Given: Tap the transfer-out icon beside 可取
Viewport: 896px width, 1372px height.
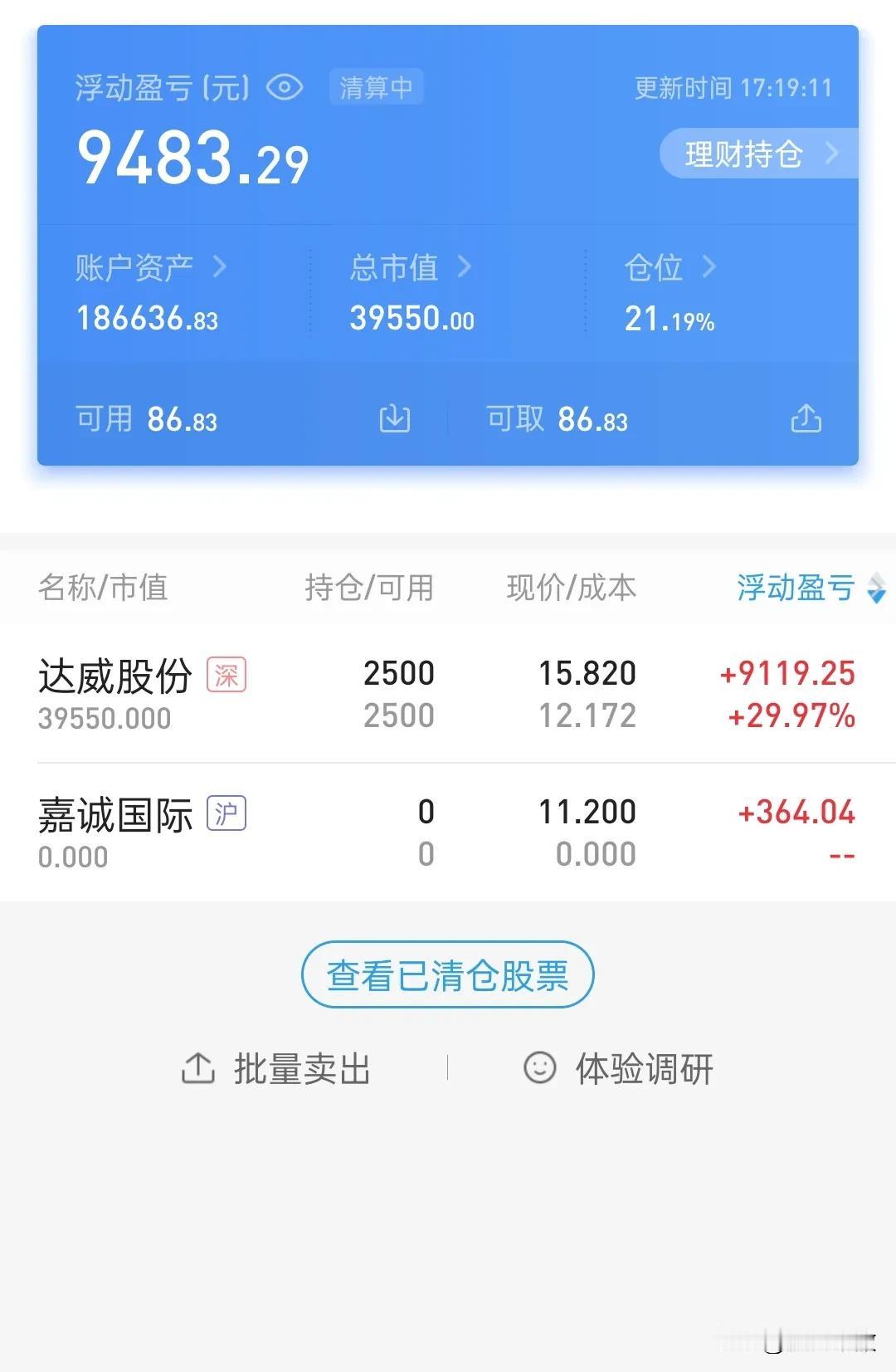Looking at the screenshot, I should (x=806, y=419).
